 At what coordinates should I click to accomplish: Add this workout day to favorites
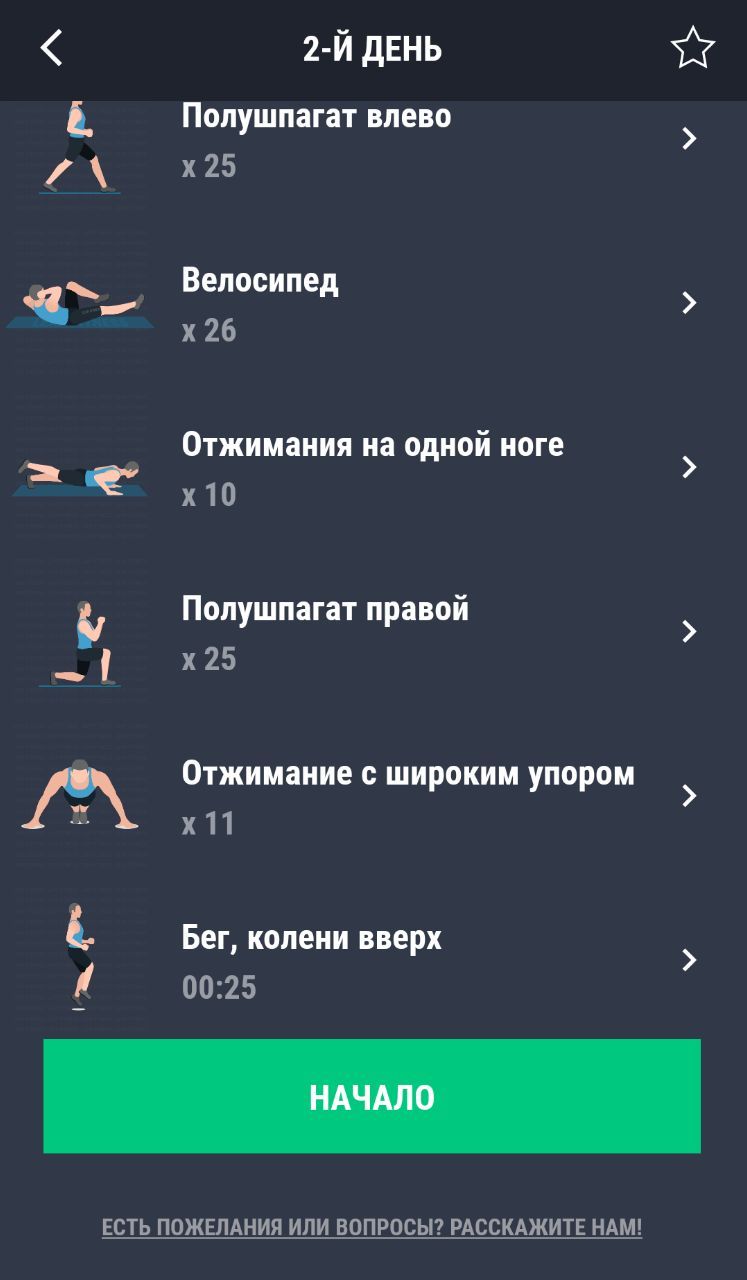[x=692, y=48]
